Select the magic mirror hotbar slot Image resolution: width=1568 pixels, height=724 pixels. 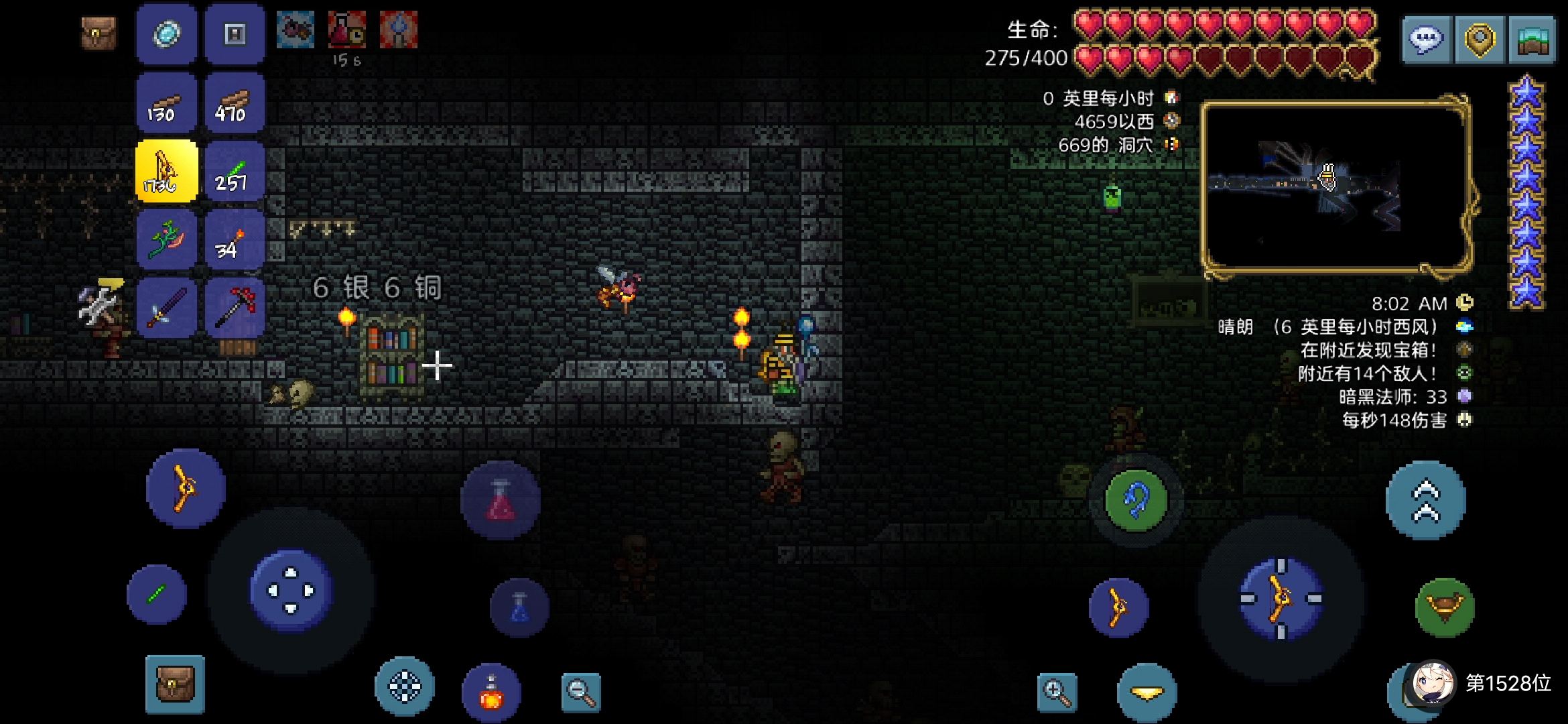(166, 34)
